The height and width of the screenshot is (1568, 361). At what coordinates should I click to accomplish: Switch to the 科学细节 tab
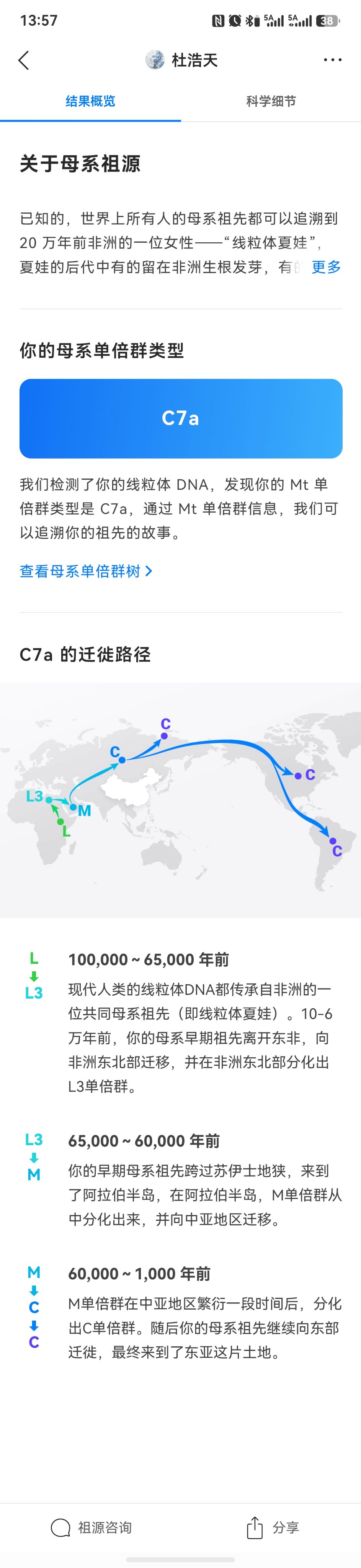[x=271, y=101]
